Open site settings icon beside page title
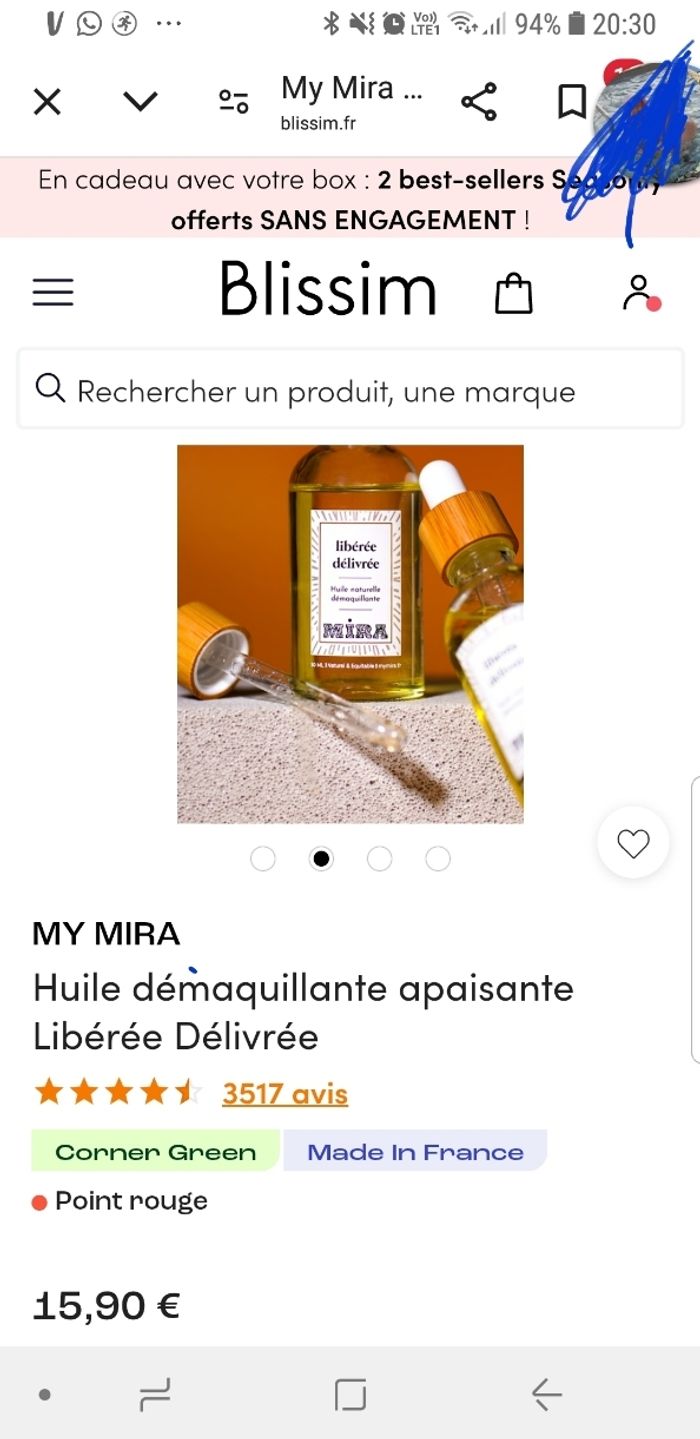 click(234, 101)
